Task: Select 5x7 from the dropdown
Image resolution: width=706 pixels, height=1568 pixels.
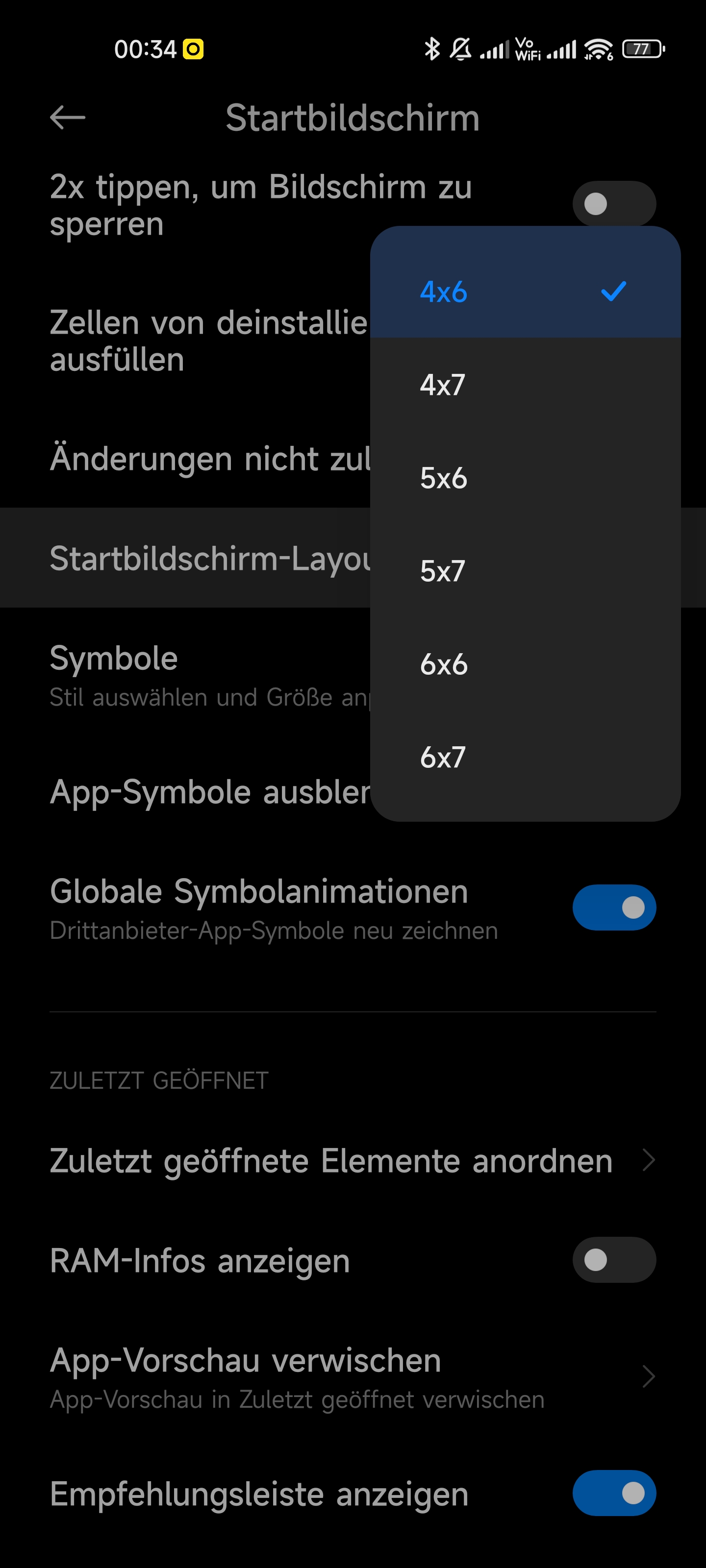Action: pyautogui.click(x=525, y=571)
